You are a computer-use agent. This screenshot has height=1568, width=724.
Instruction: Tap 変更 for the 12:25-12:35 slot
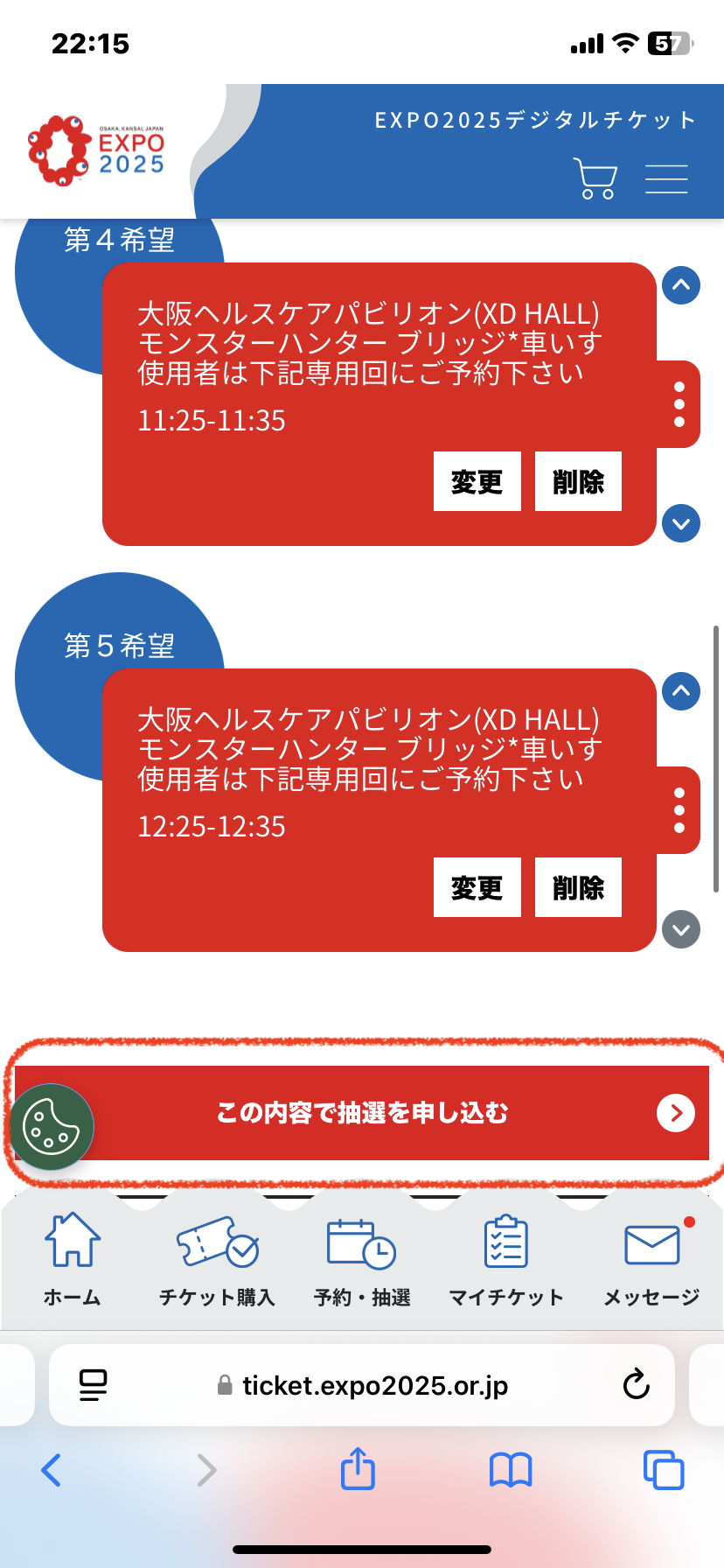[477, 887]
